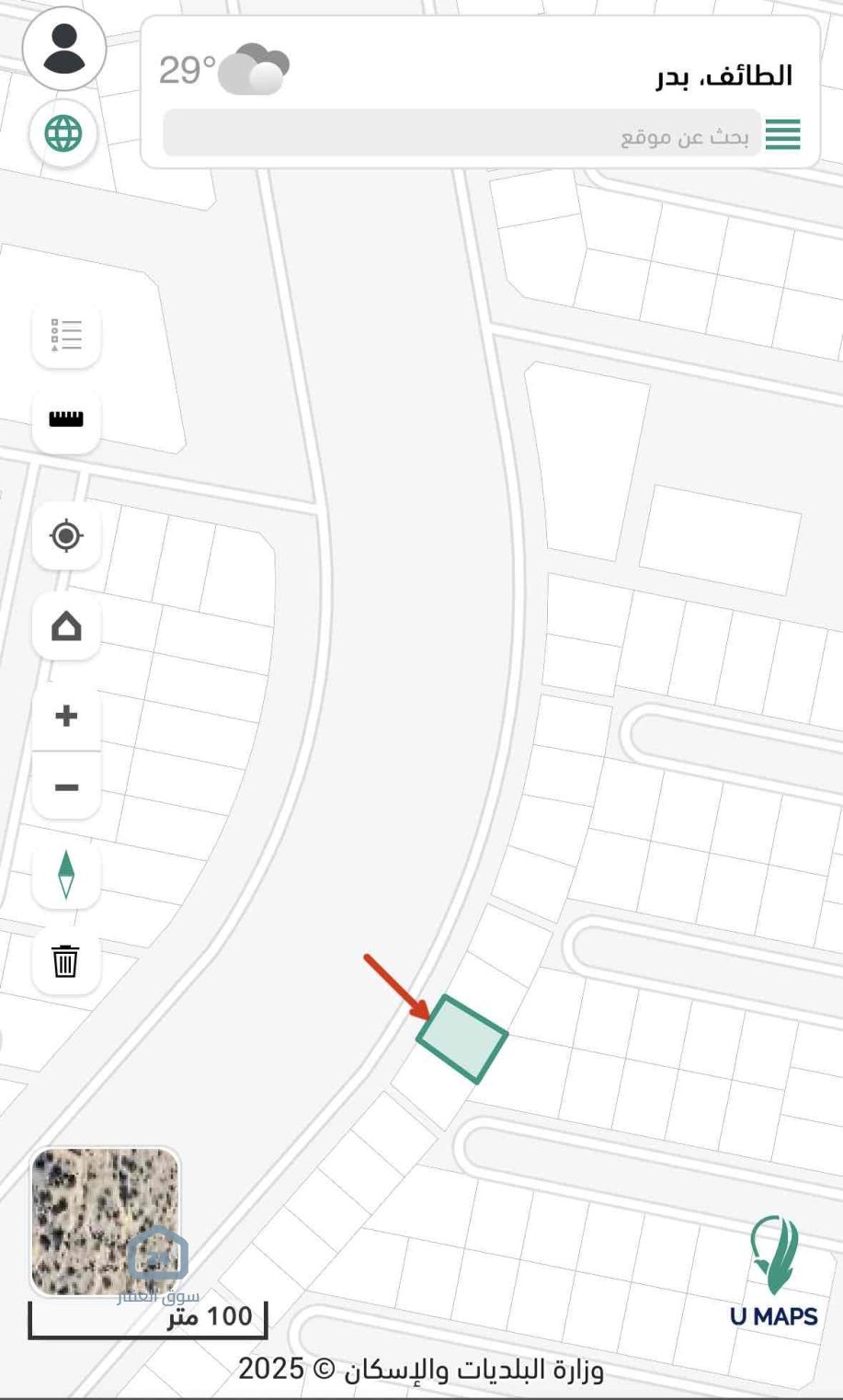Zoom out with the minus button

coord(66,787)
